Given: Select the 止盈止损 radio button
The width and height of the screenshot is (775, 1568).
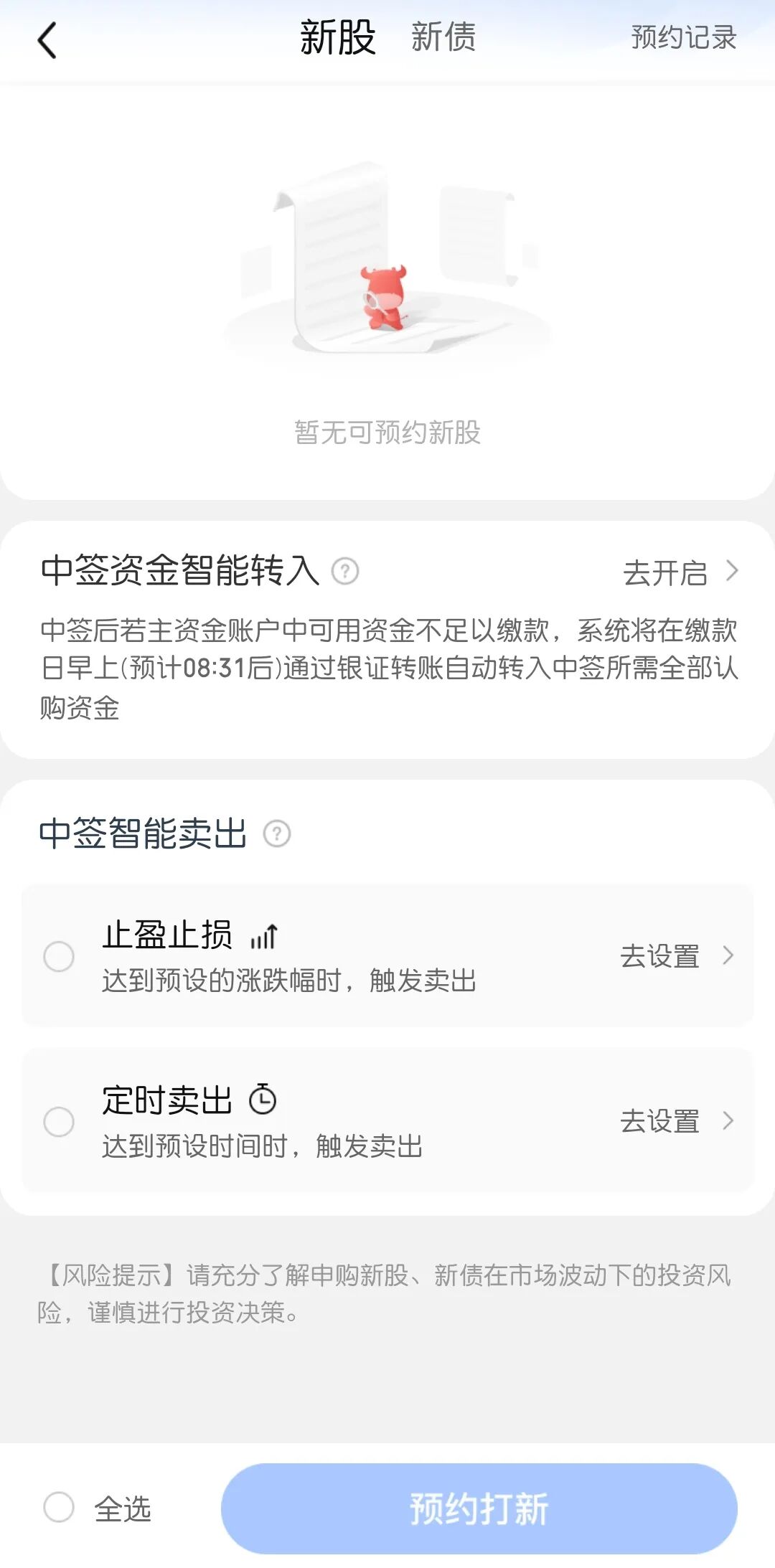Looking at the screenshot, I should coord(60,956).
